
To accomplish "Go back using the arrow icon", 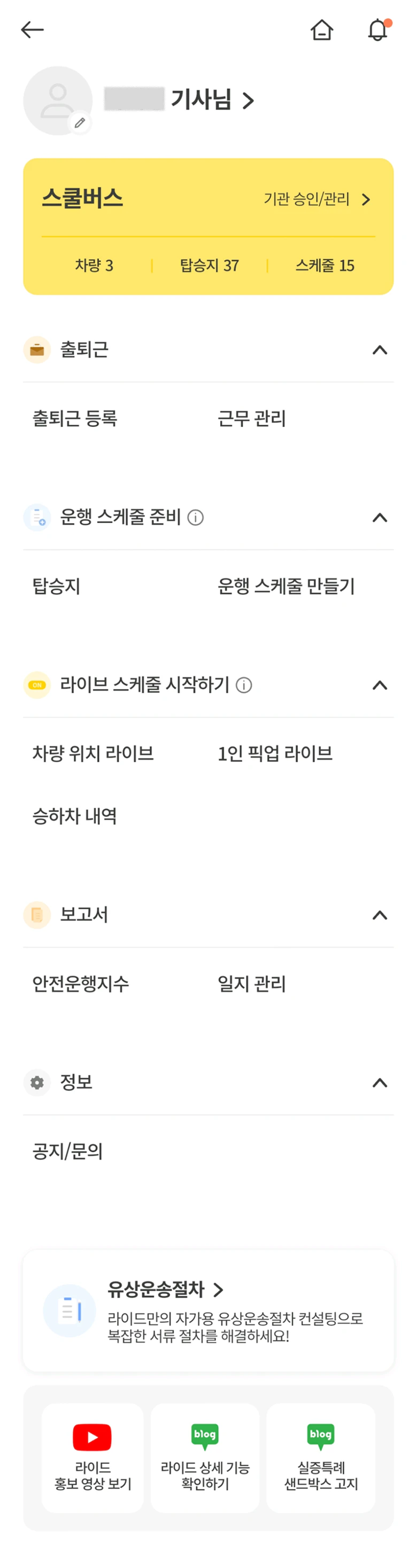I will tap(32, 29).
